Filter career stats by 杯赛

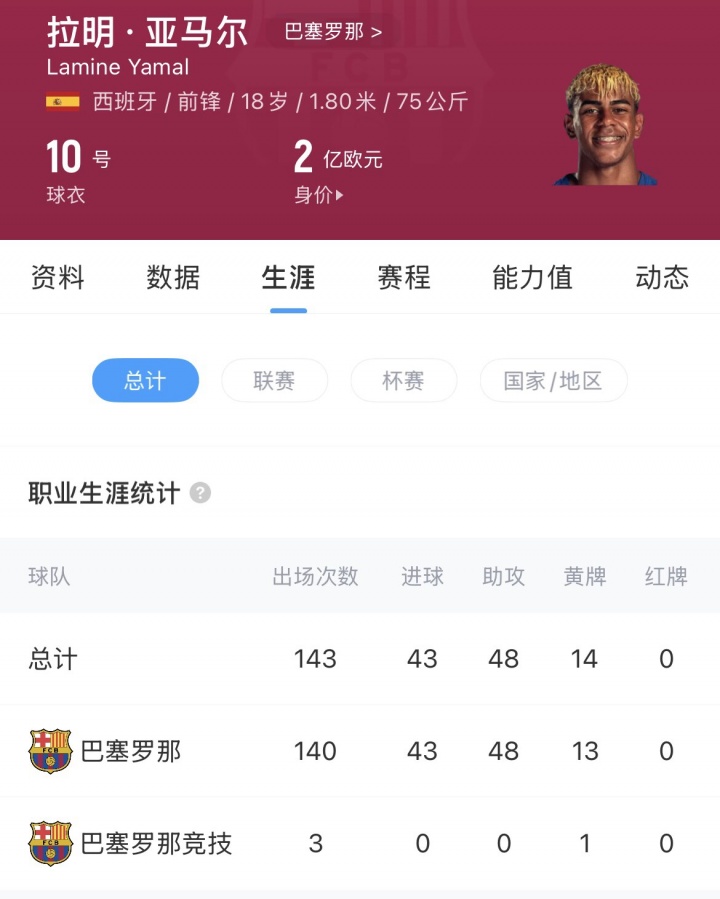pyautogui.click(x=403, y=380)
